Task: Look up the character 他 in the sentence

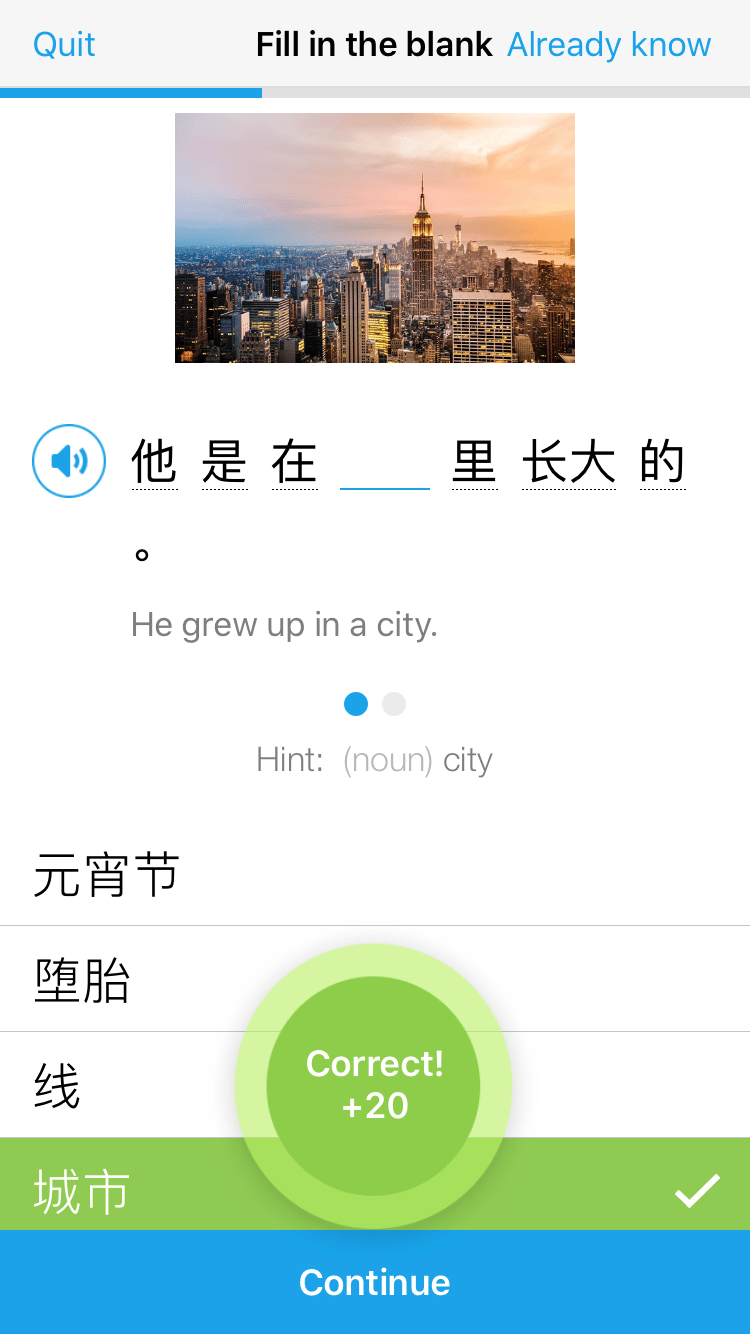Action: tap(154, 463)
